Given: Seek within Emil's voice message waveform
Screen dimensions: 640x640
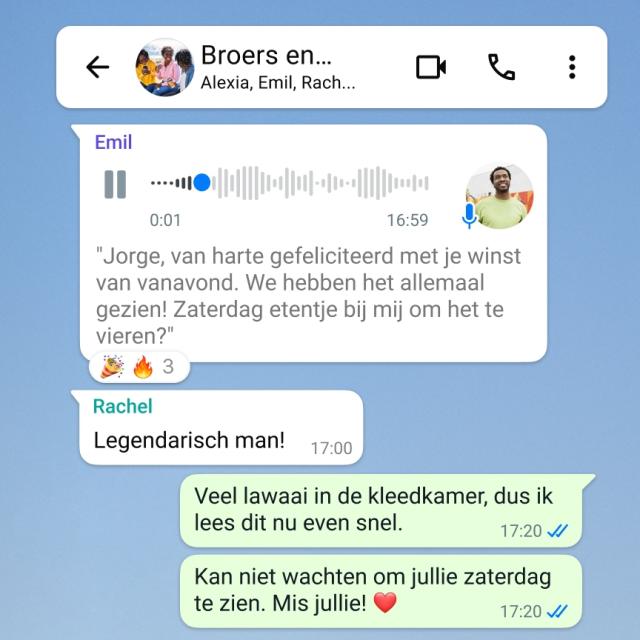Looking at the screenshot, I should point(300,183).
